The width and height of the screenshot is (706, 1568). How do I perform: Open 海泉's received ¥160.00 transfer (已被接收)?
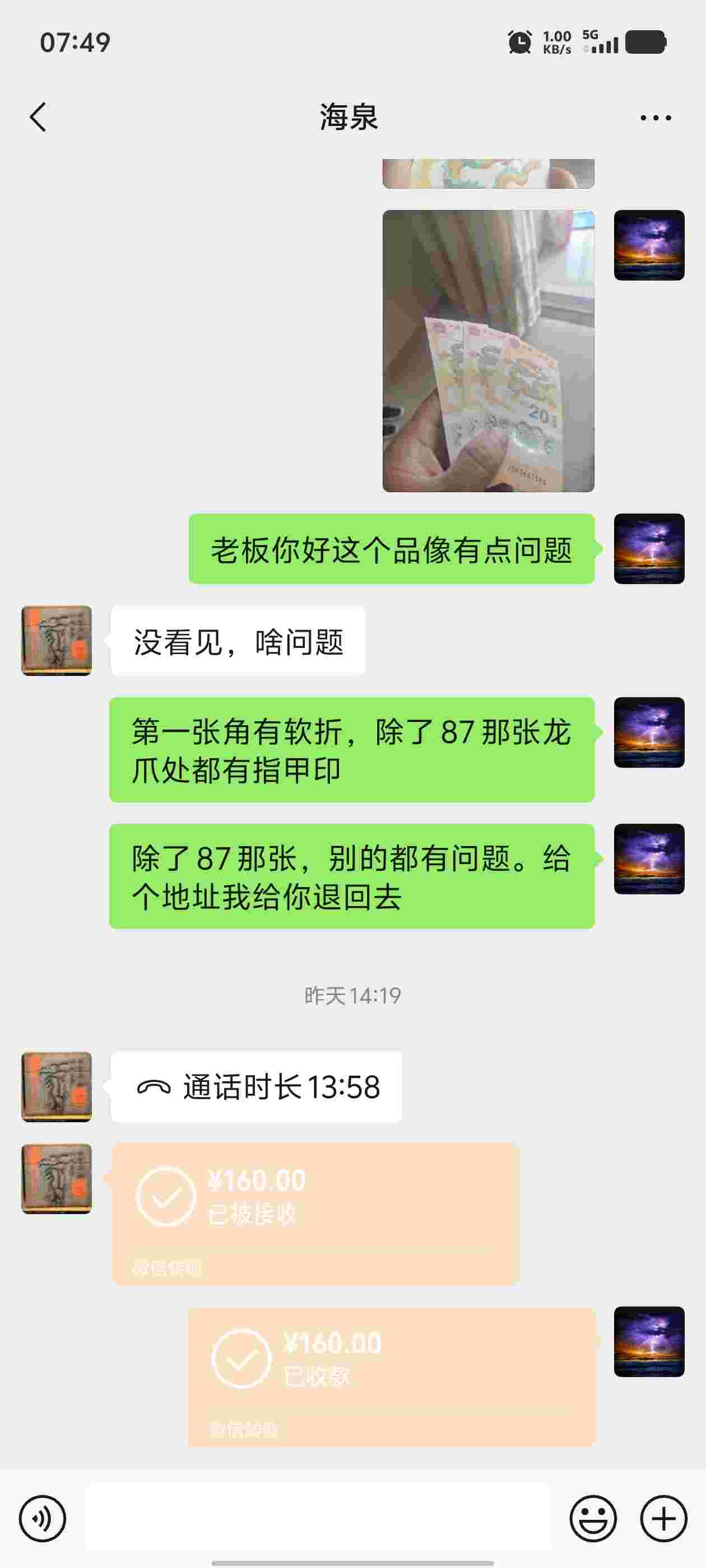point(315,1214)
